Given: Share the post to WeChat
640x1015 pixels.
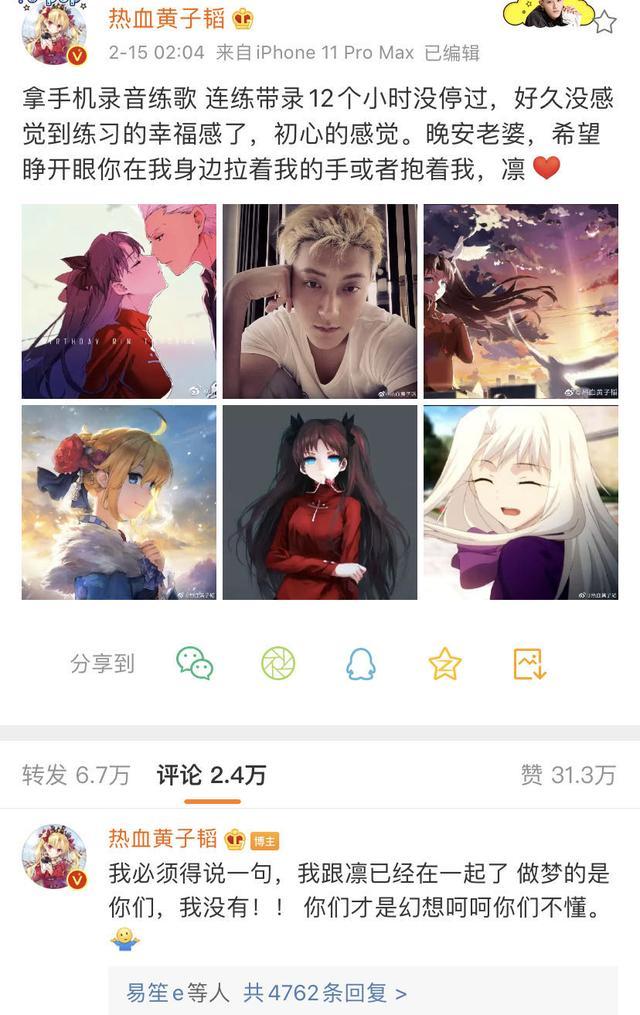Looking at the screenshot, I should point(195,663).
